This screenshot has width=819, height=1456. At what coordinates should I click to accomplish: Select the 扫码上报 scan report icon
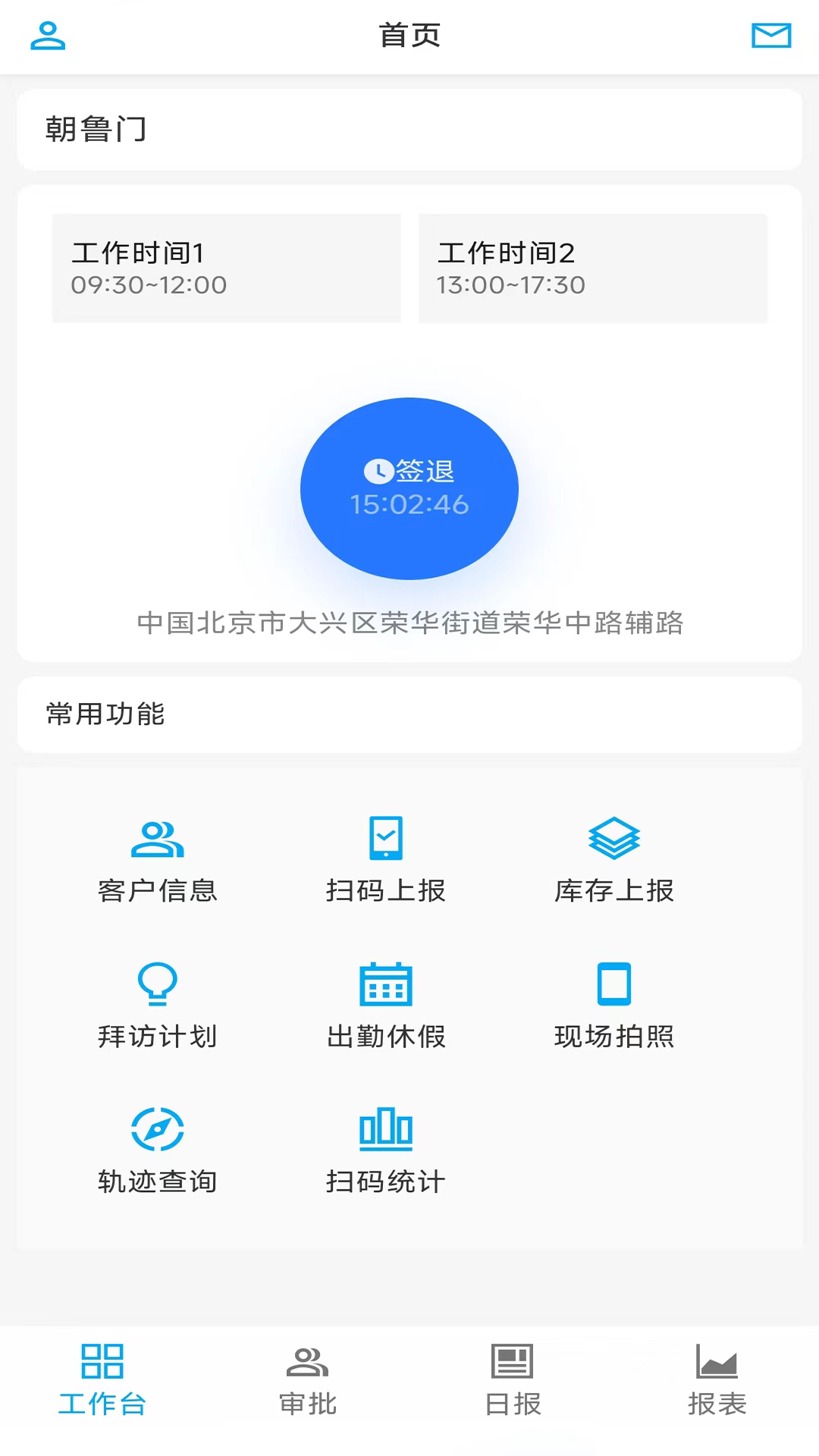tap(386, 861)
